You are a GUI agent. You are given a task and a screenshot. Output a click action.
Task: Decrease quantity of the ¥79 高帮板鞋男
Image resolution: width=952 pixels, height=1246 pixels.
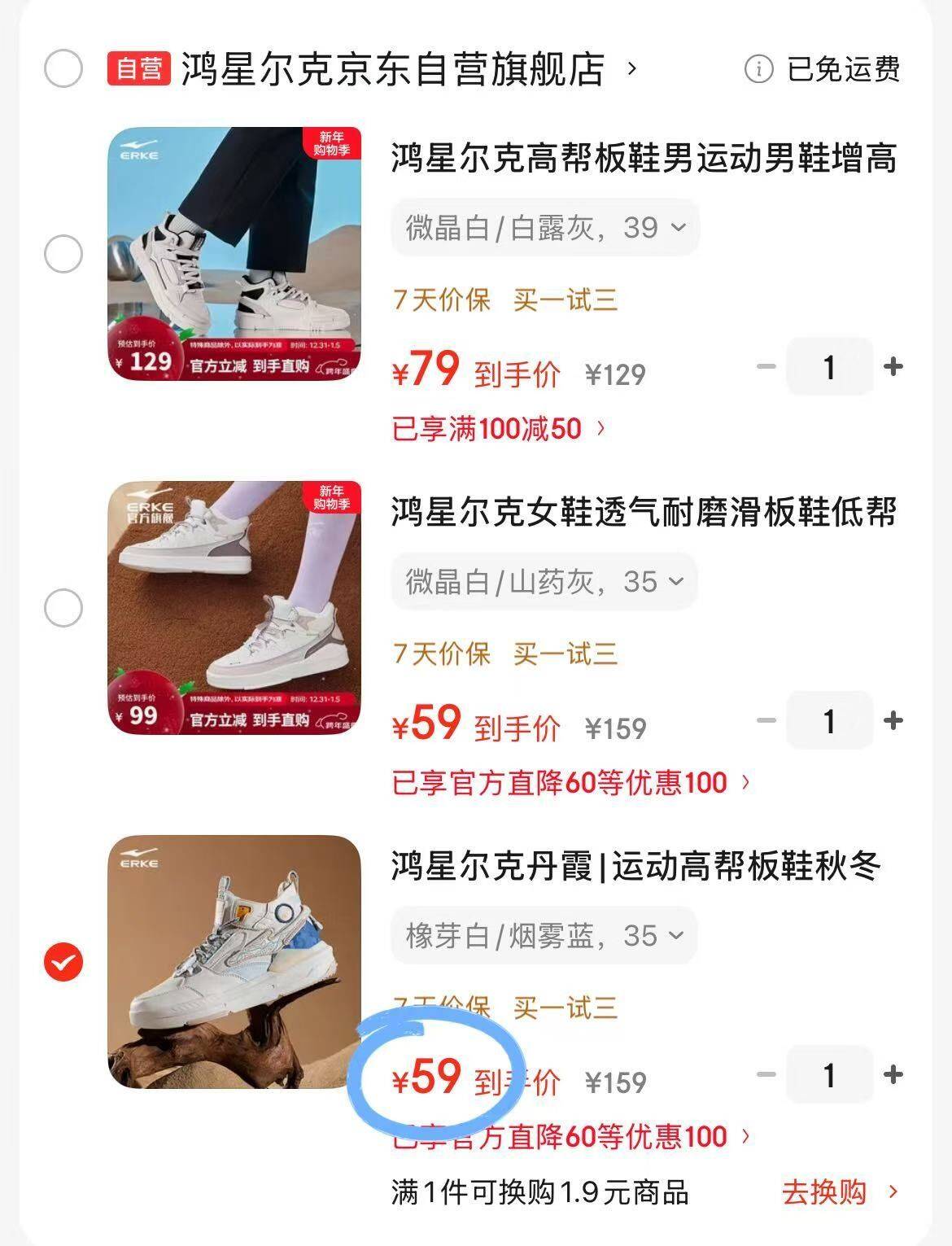coord(766,367)
